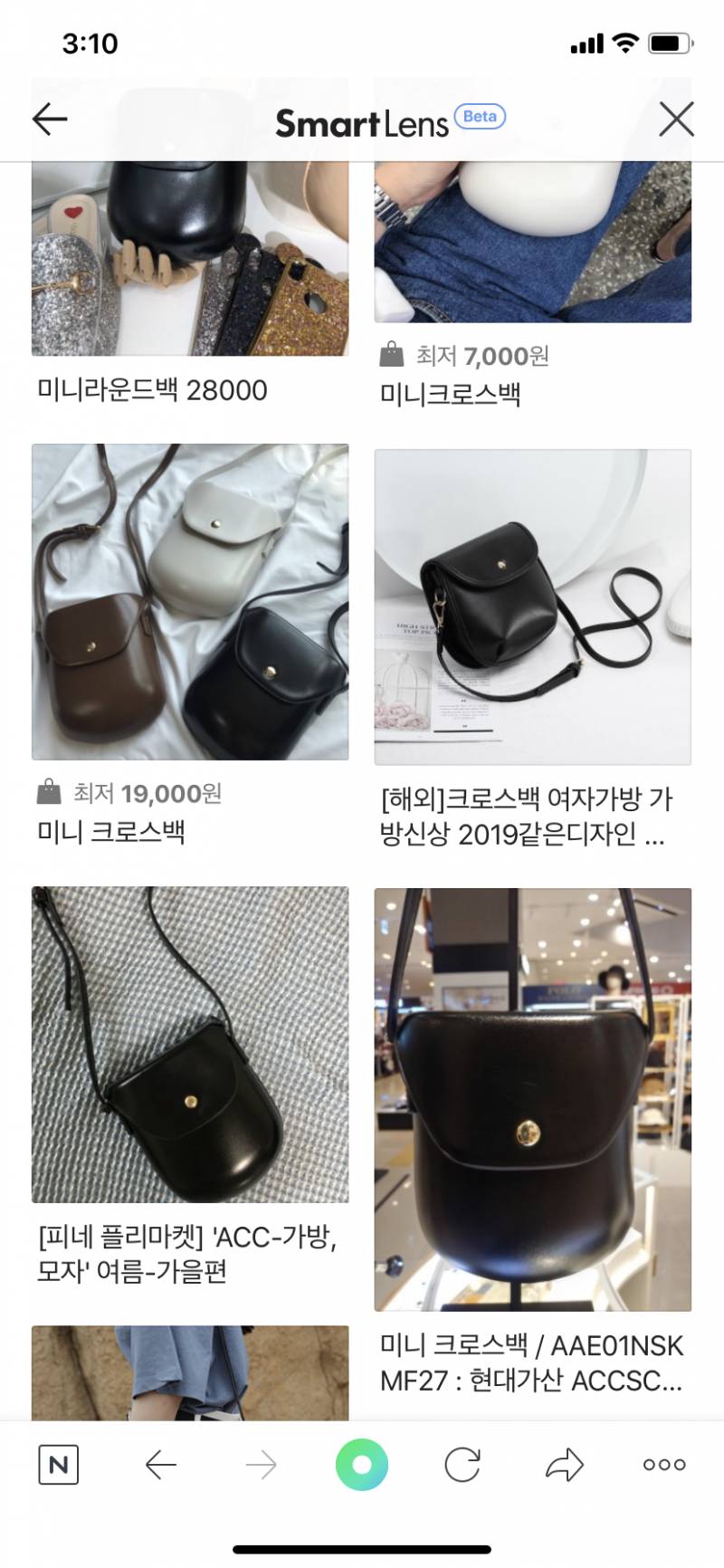Tap the page refresh icon
Viewport: 724px width, 1568px height.
point(462,1462)
